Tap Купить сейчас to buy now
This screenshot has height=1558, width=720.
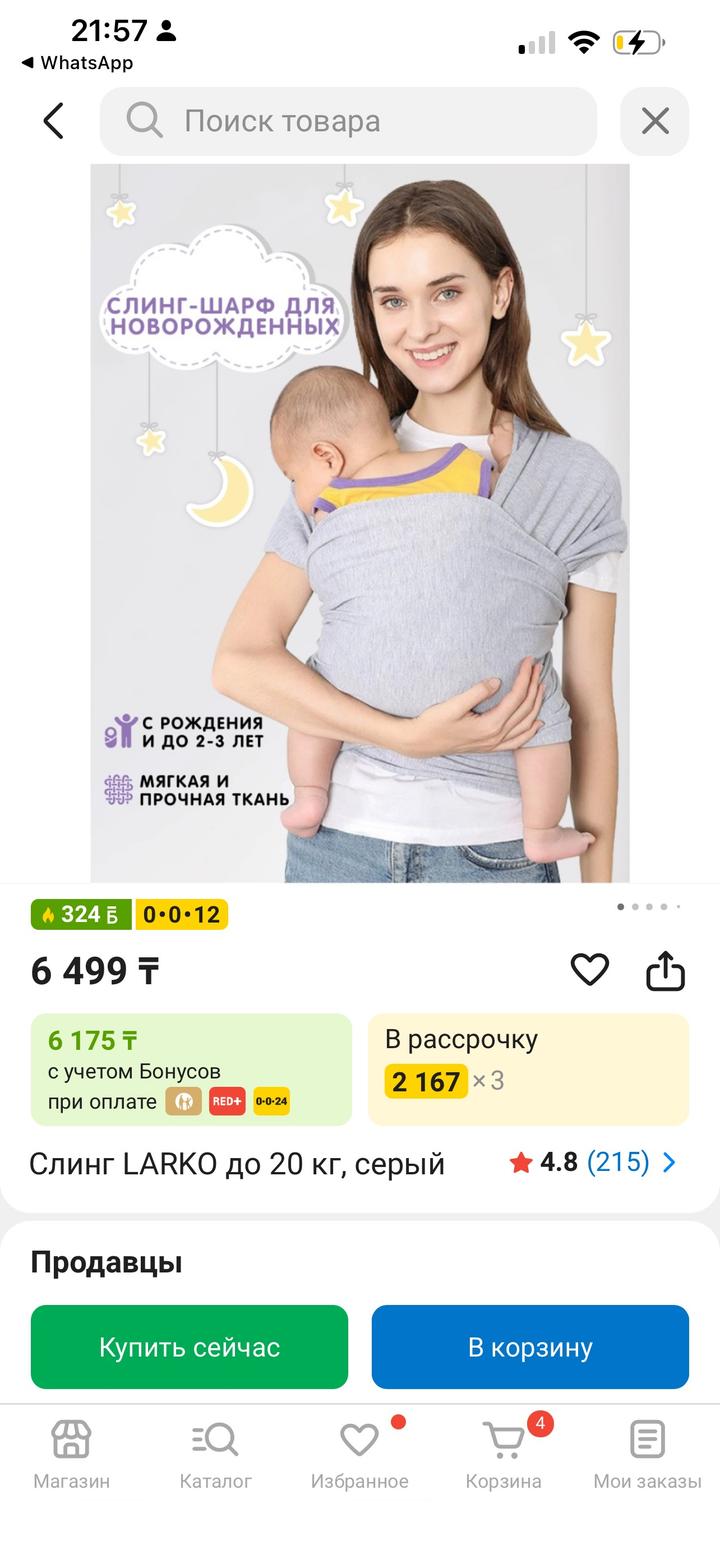[189, 1347]
